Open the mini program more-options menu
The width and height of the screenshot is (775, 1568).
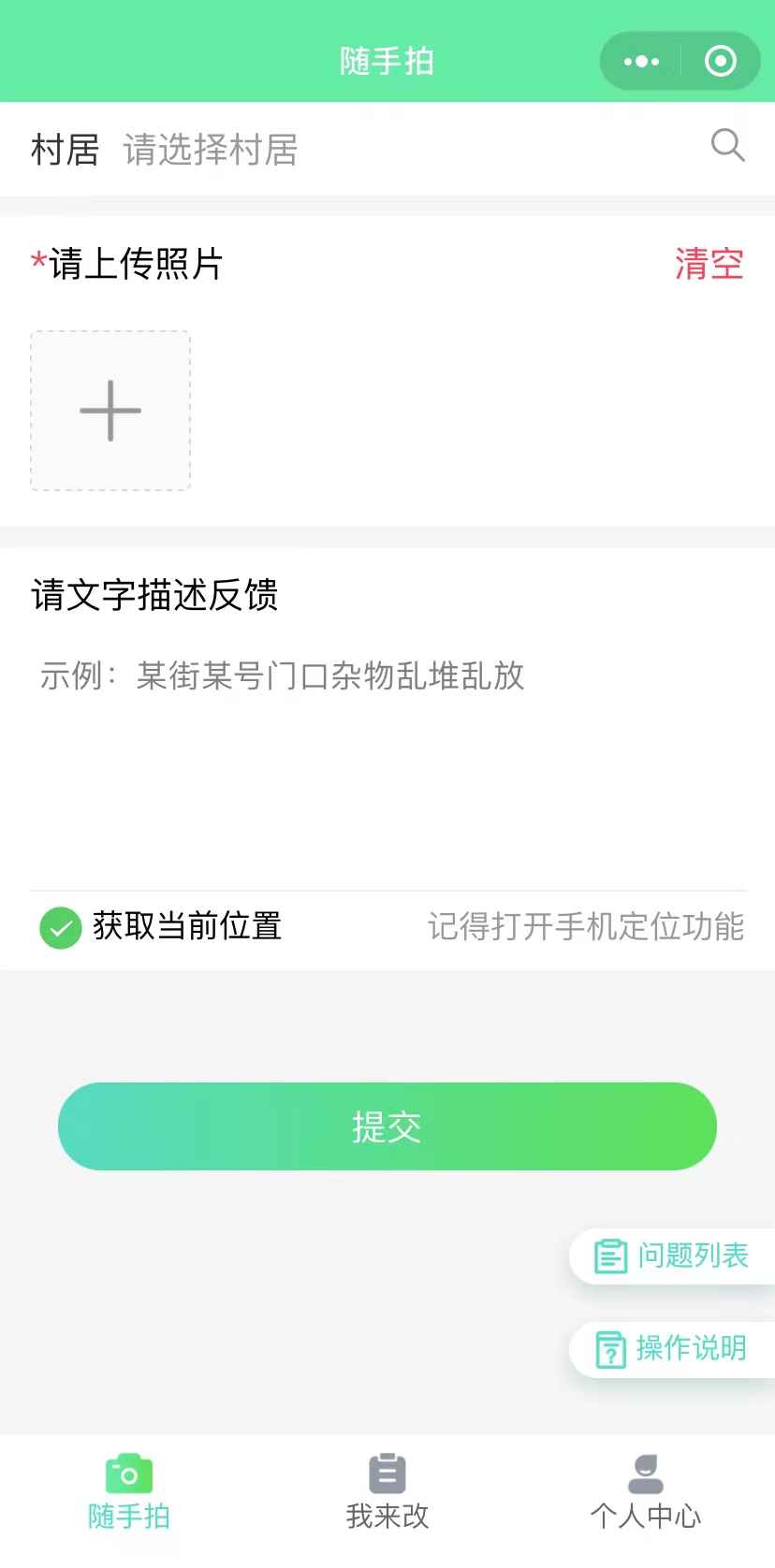point(642,62)
